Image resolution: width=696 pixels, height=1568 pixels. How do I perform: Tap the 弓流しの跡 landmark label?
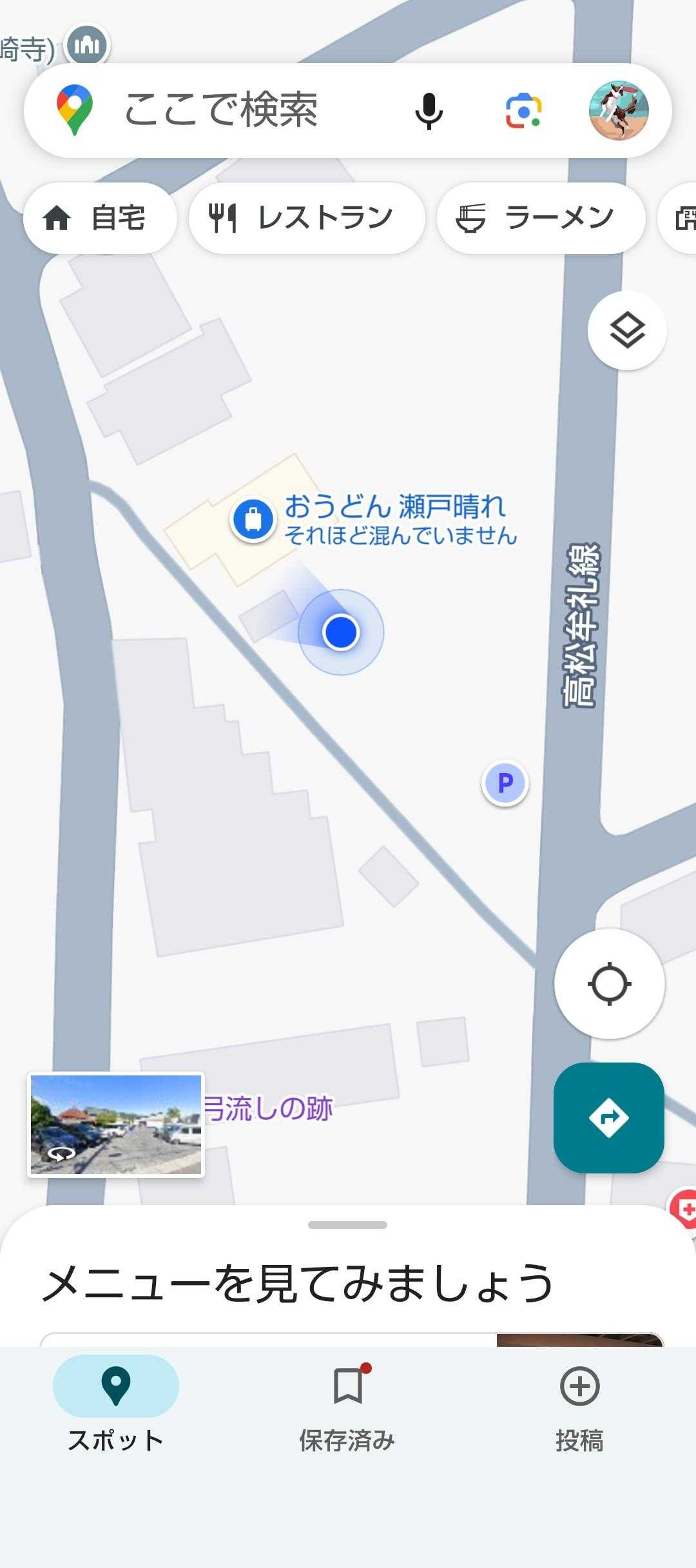click(268, 1109)
